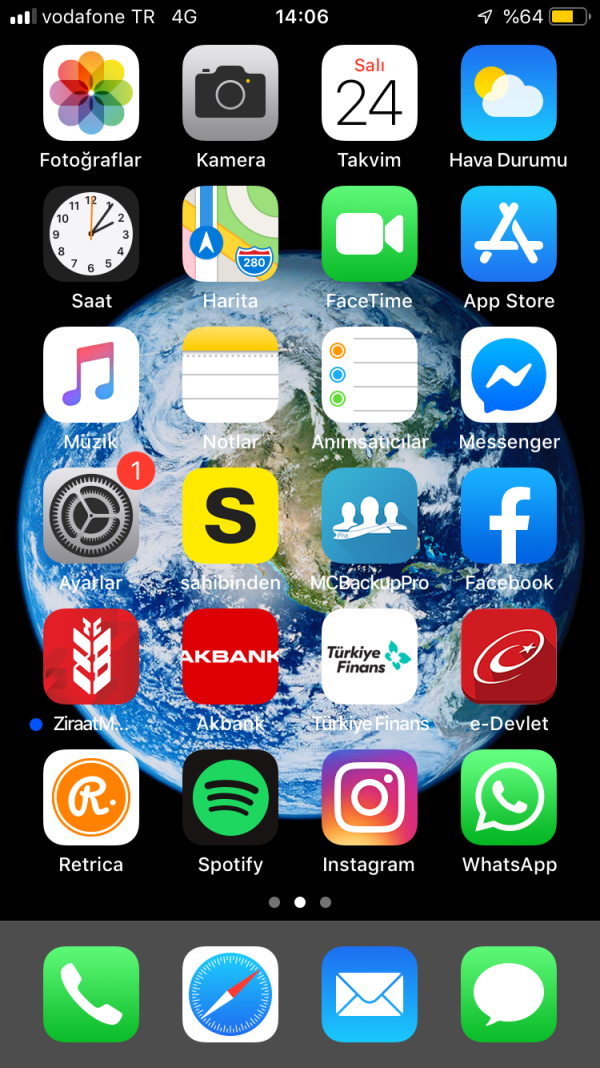
Task: Launch the e-Devlet app
Action: point(508,656)
